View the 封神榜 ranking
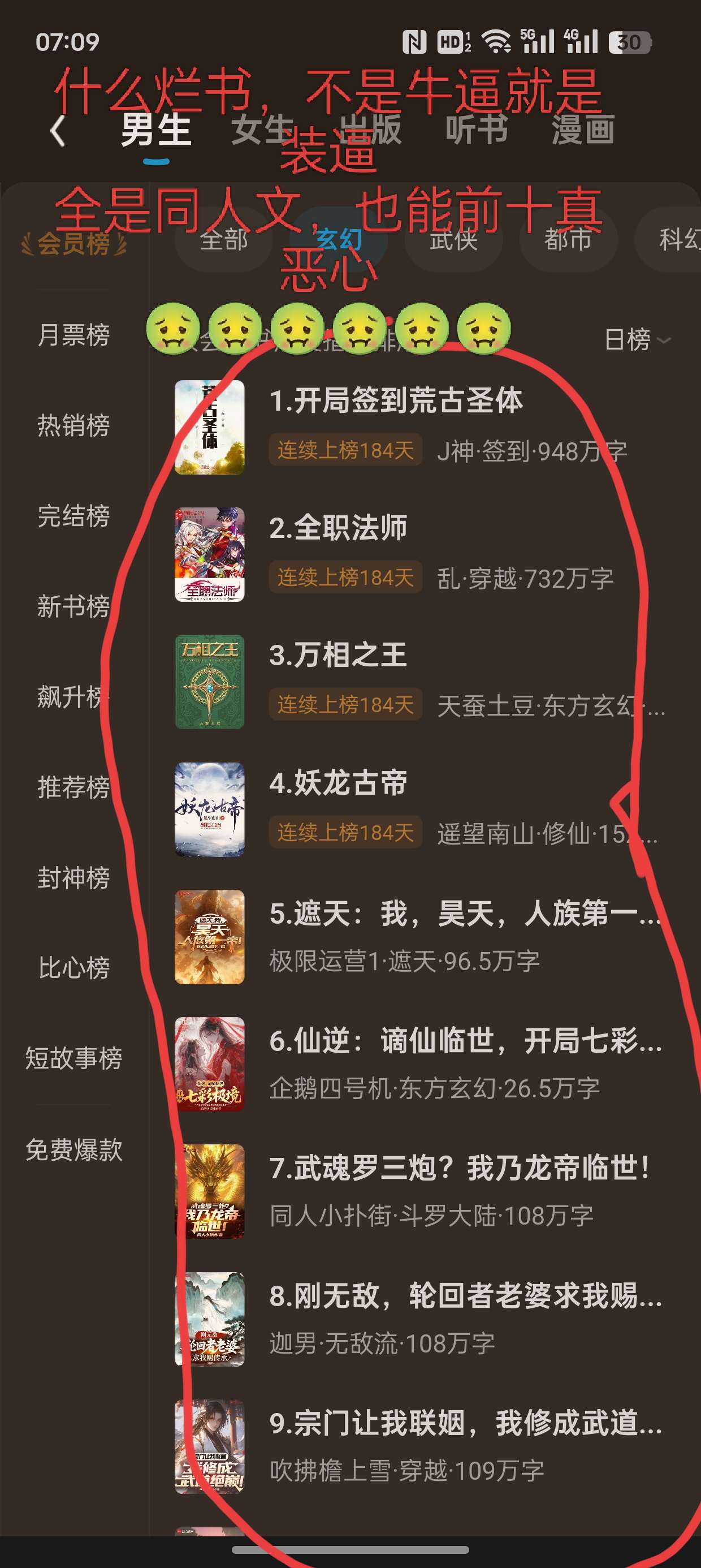The image size is (701, 1568). coord(73,878)
